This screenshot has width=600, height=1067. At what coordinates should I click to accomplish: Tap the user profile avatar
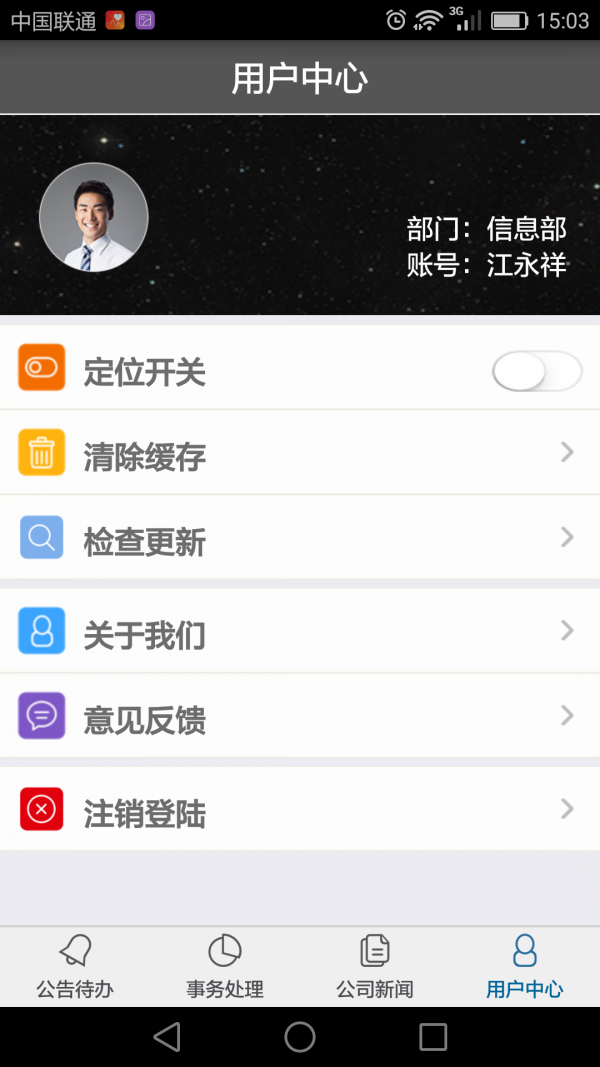93,217
